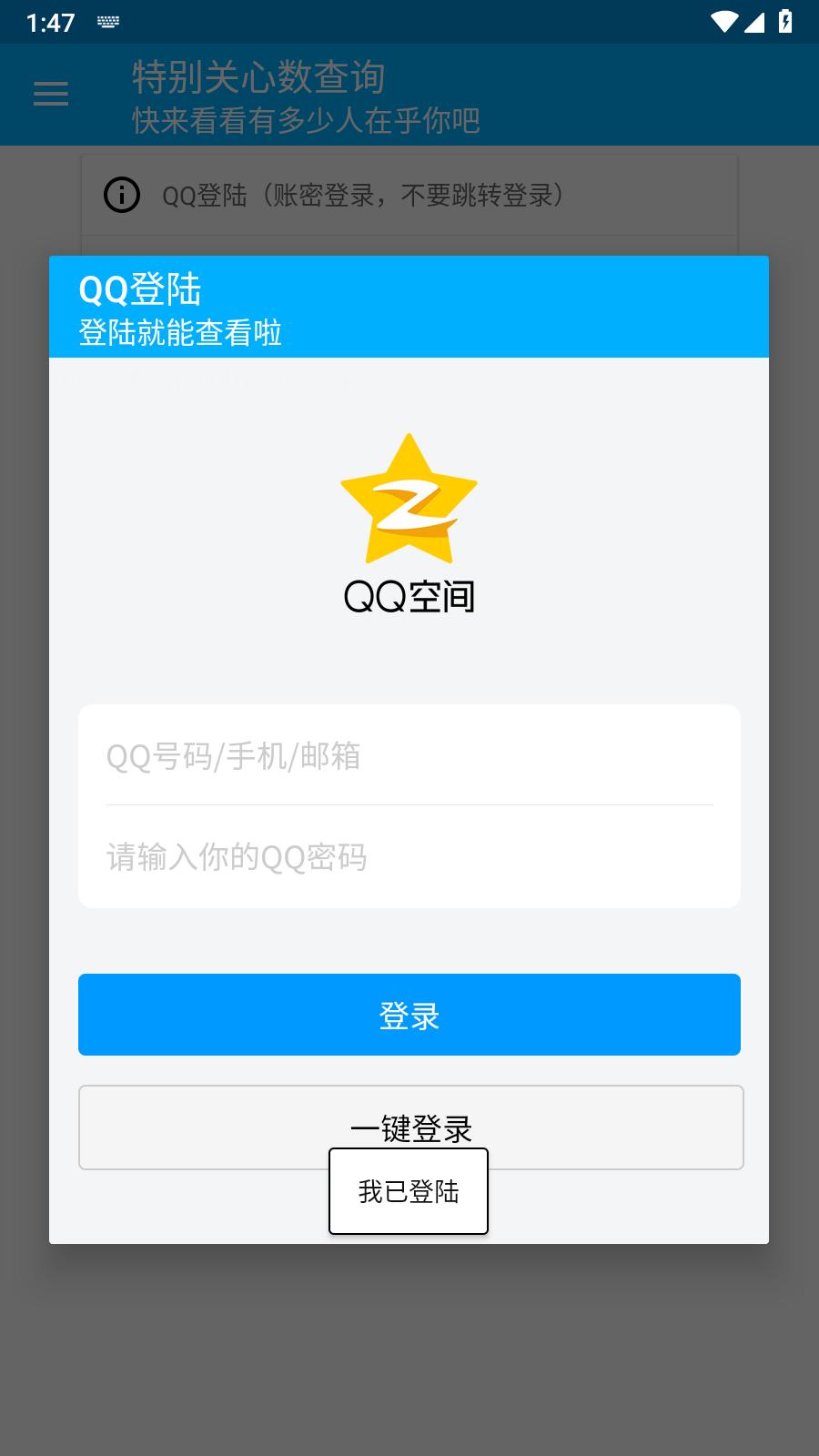Select the QQ密码 password field
This screenshot has width=819, height=1456.
pyautogui.click(x=409, y=856)
